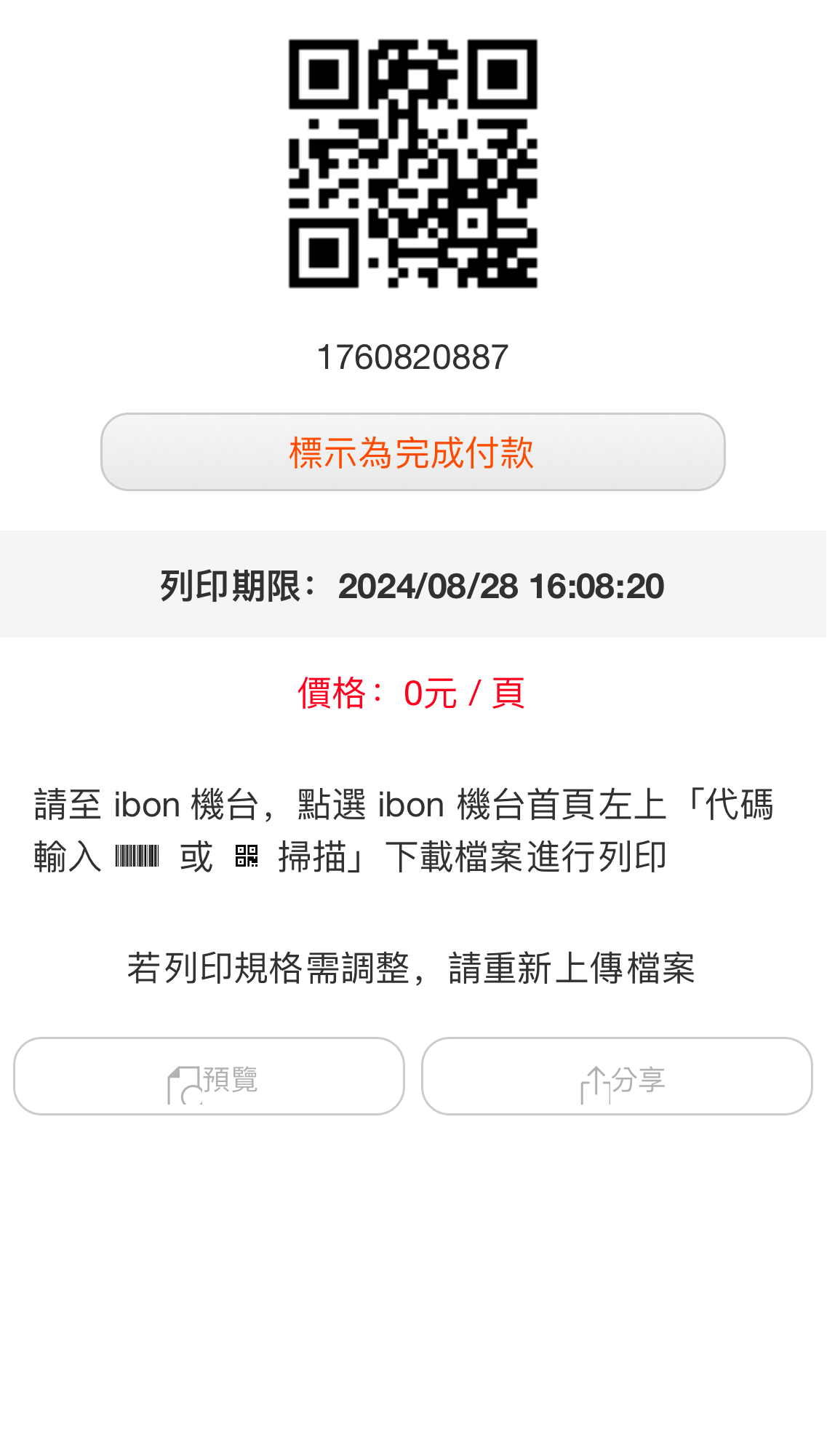Open the 預覽 file preview
The image size is (827, 1456).
point(209,1076)
